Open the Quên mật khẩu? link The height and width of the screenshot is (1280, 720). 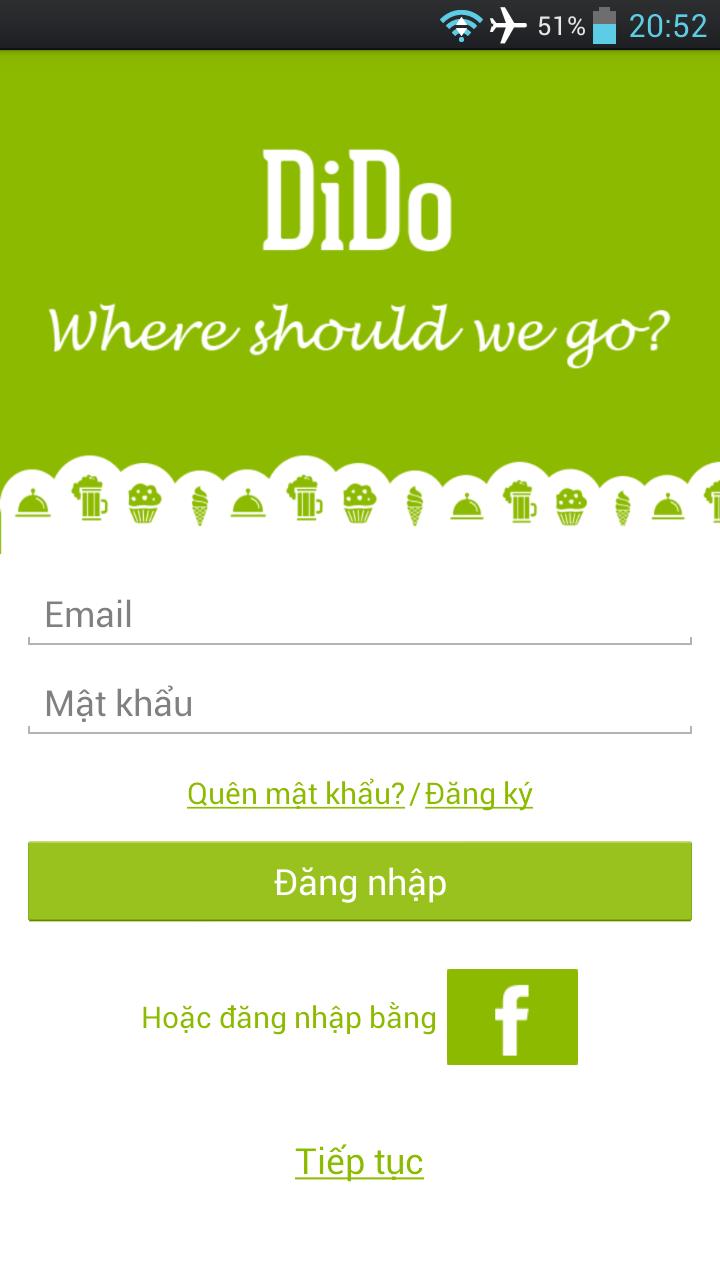296,794
